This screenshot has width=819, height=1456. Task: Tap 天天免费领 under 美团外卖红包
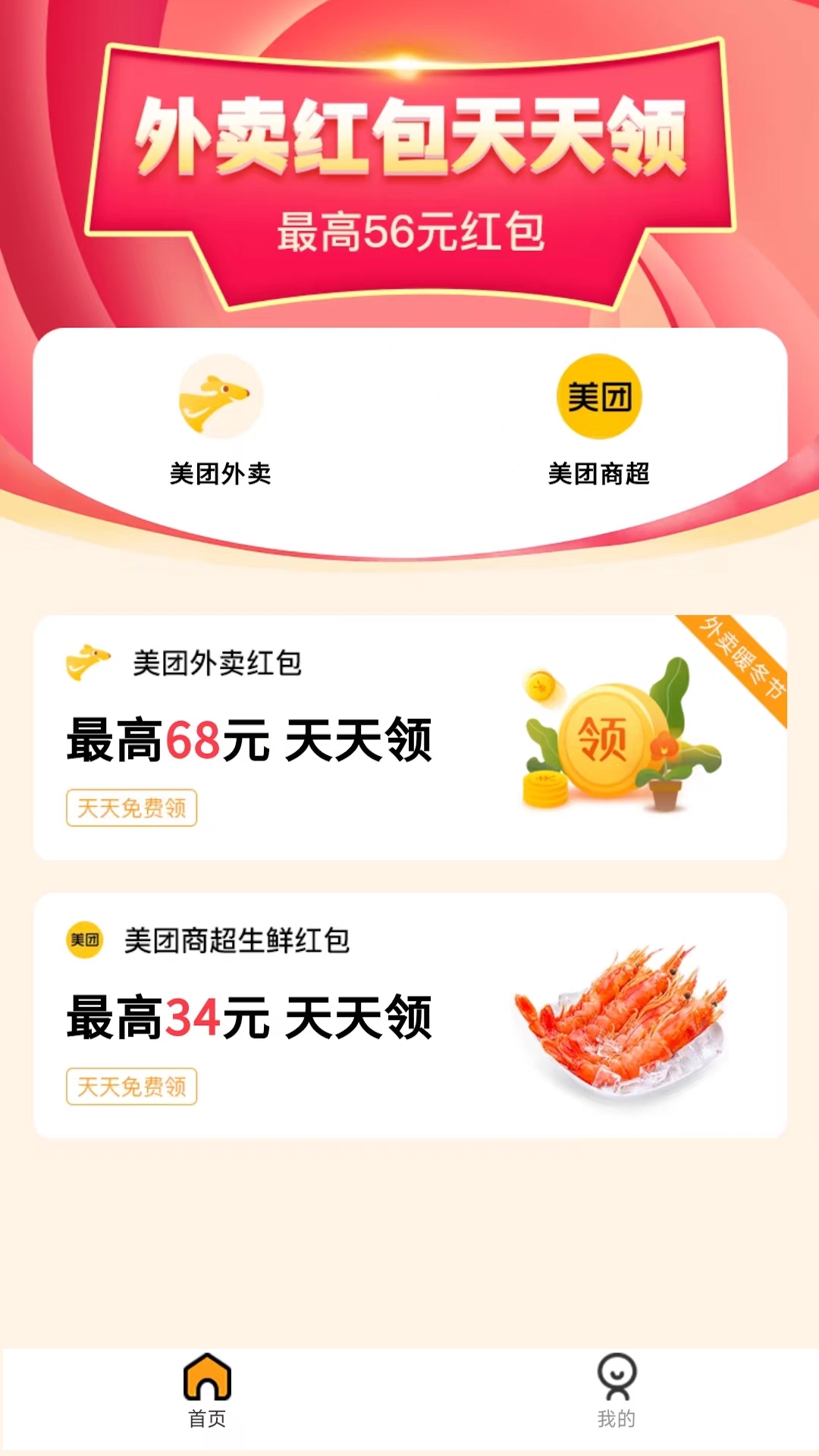click(131, 808)
